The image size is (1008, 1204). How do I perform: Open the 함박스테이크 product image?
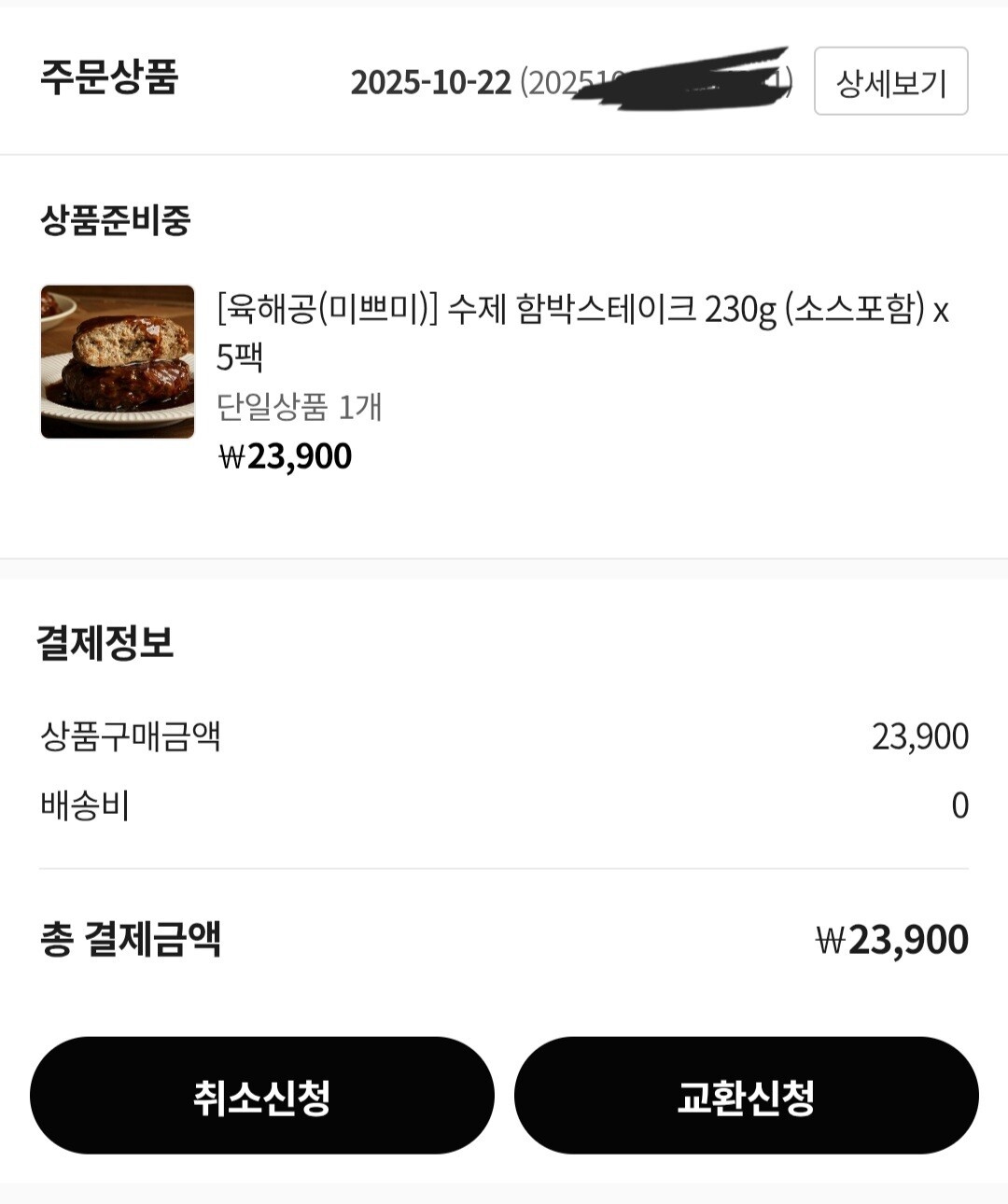click(118, 361)
